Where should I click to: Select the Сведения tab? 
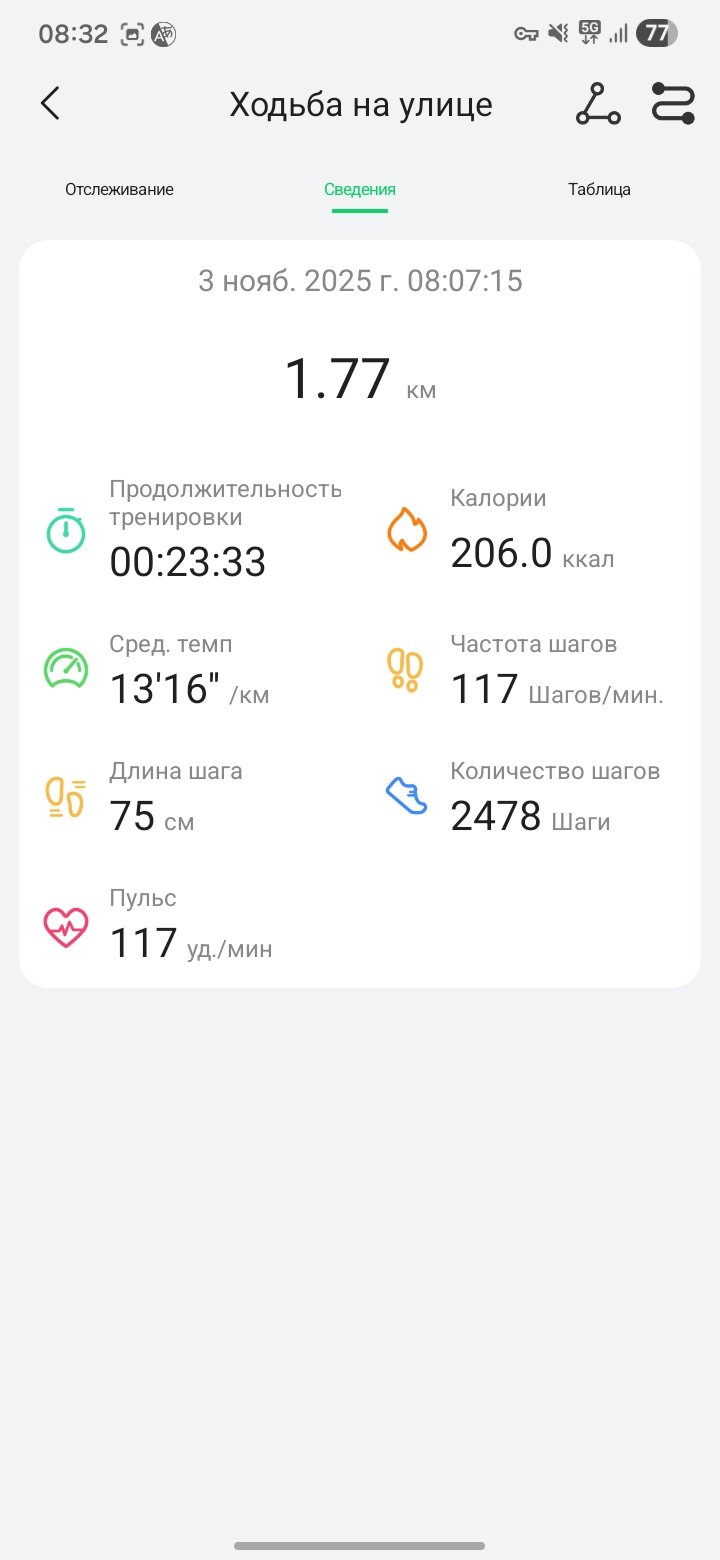click(359, 189)
